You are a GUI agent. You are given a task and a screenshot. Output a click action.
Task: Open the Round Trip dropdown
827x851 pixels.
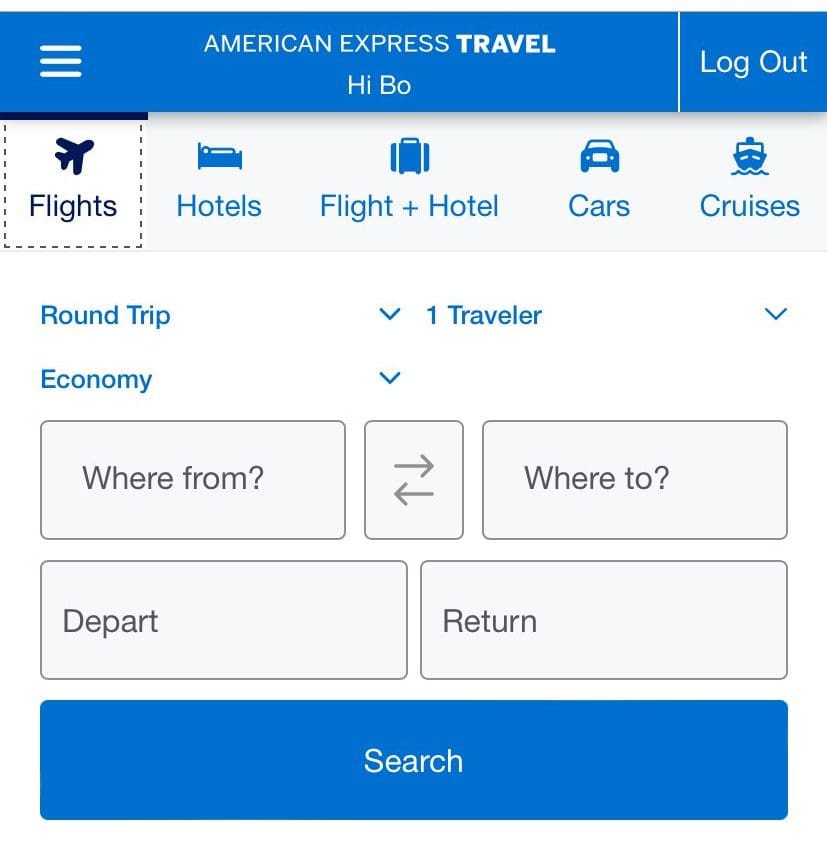105,315
